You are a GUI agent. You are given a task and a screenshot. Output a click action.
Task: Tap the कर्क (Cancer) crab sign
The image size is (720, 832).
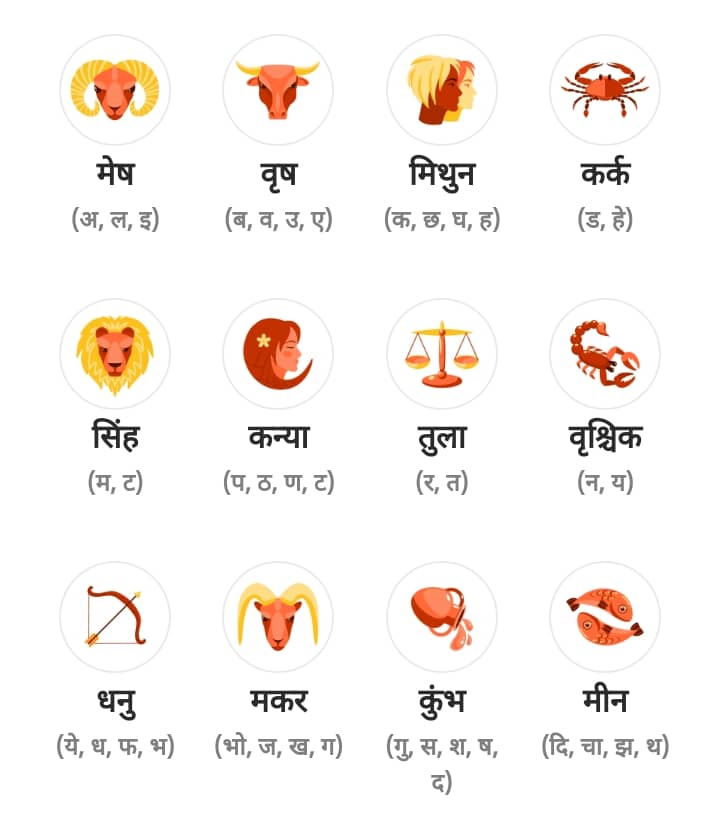(x=605, y=90)
